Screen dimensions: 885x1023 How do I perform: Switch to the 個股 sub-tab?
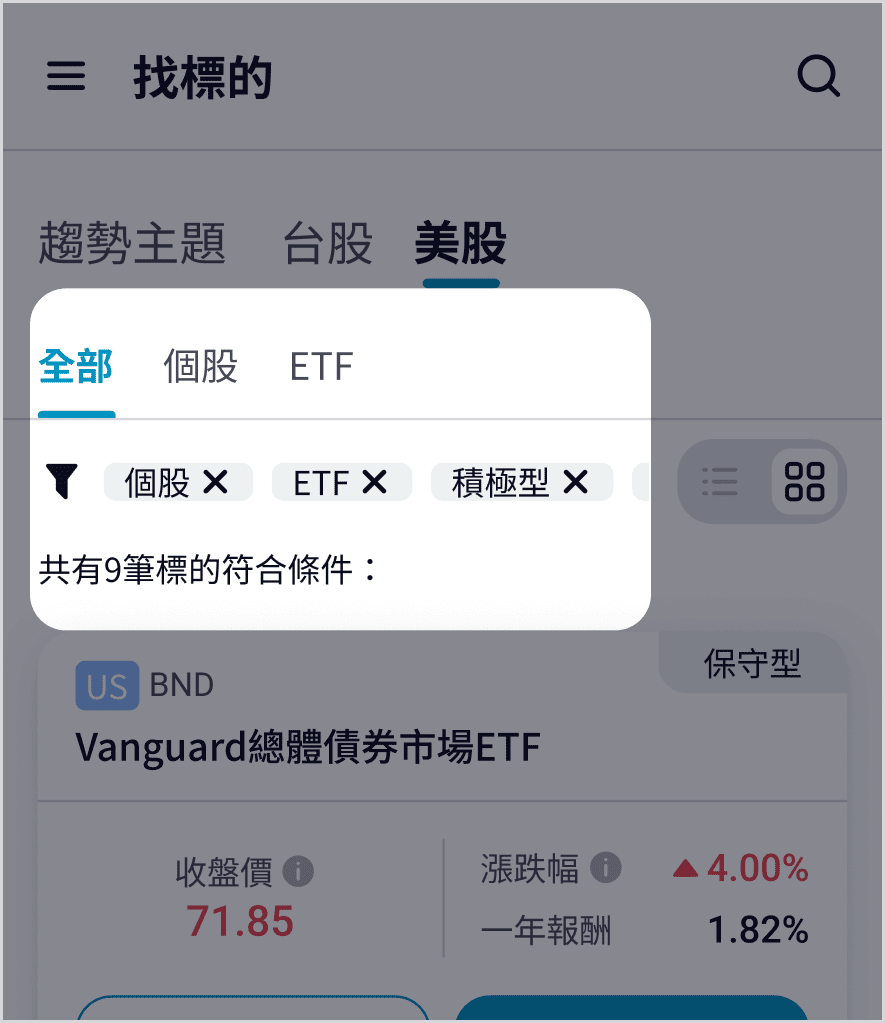pyautogui.click(x=201, y=367)
